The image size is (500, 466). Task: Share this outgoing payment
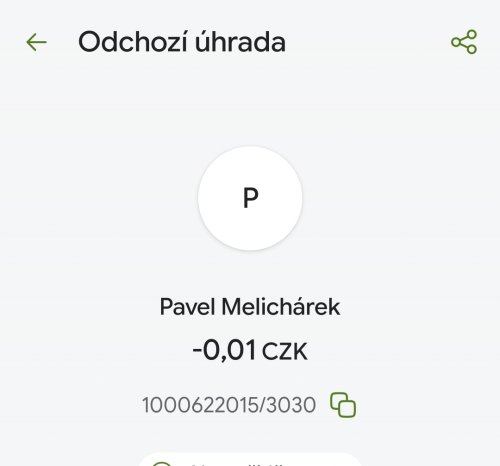coord(464,42)
